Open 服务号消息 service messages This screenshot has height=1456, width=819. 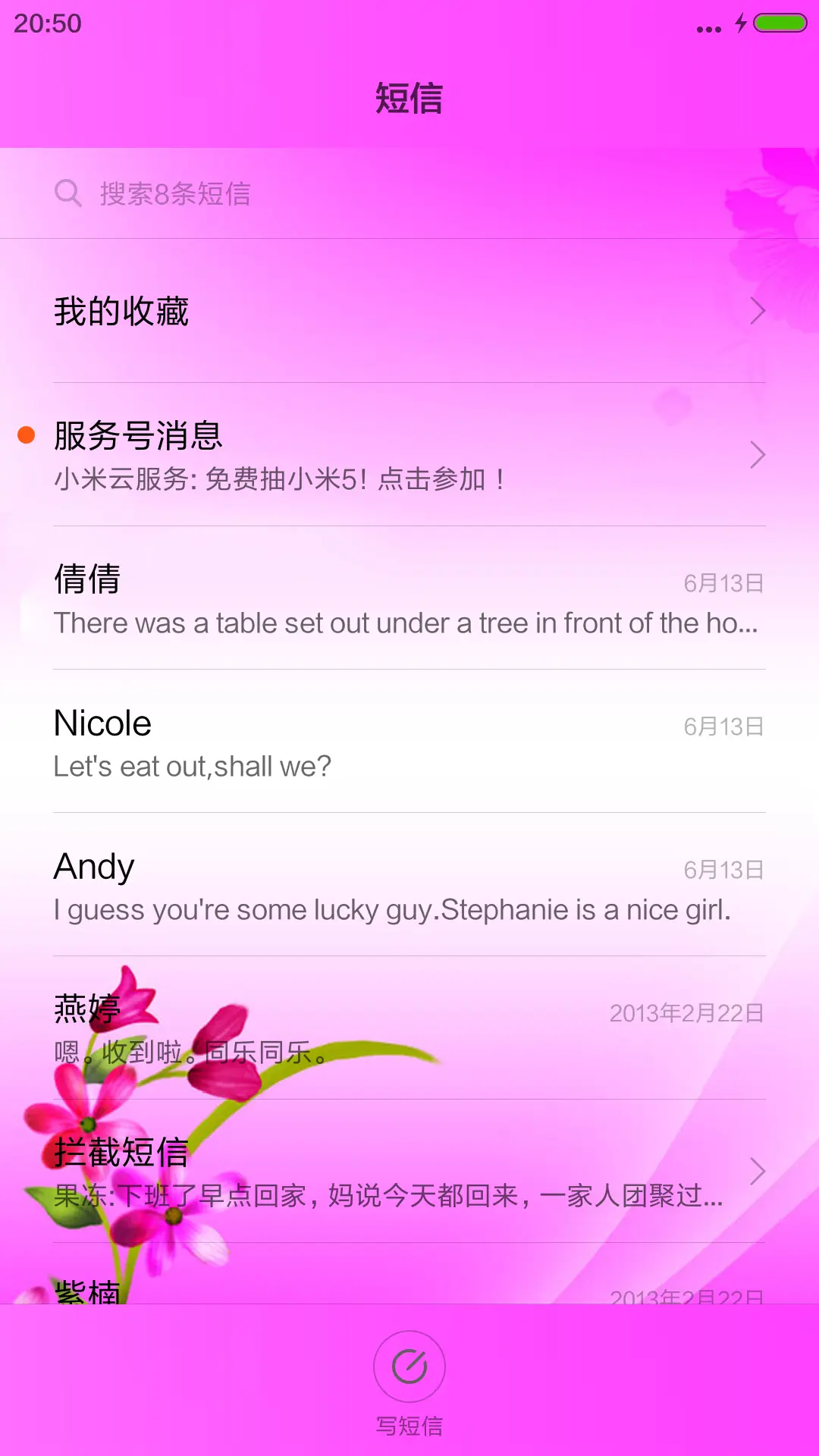(x=409, y=455)
